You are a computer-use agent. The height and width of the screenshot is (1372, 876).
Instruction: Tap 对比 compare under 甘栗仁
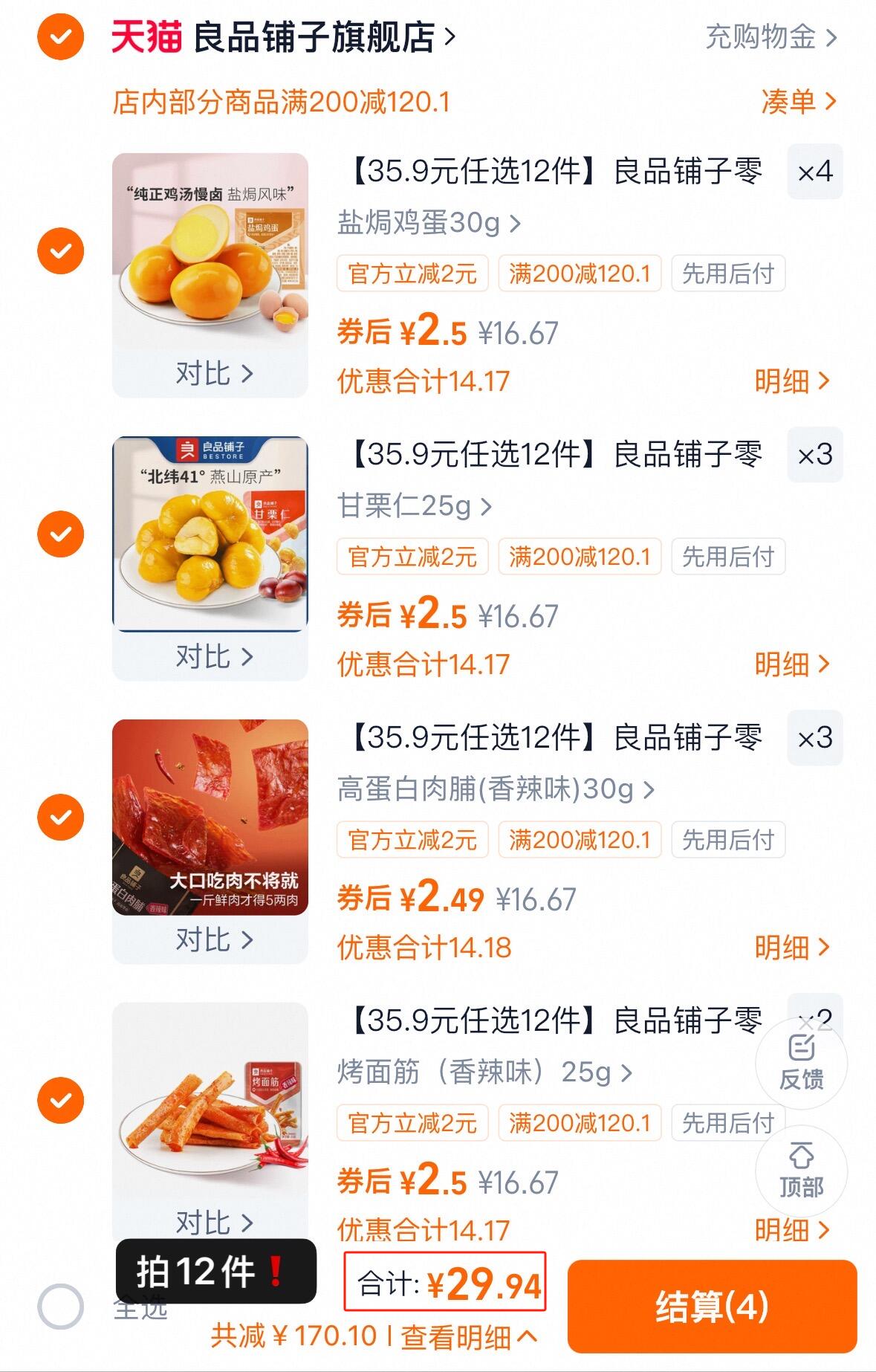210,657
